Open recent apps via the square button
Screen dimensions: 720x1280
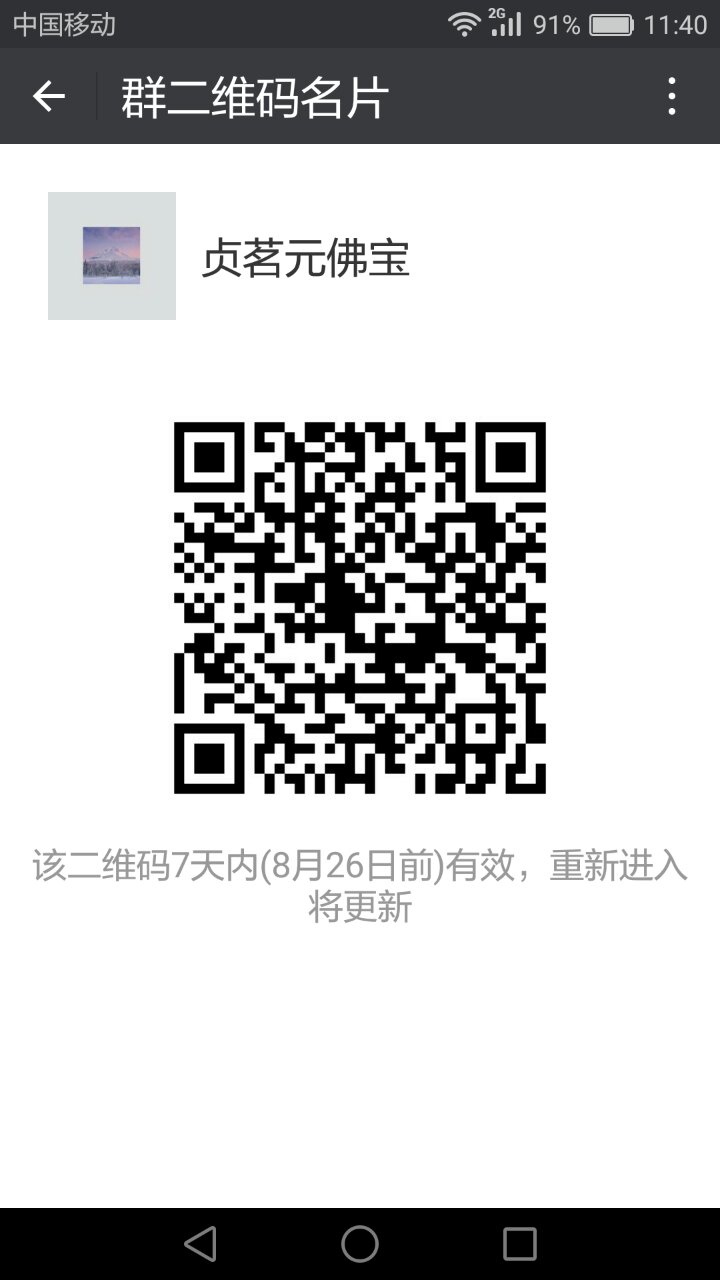tap(520, 1244)
